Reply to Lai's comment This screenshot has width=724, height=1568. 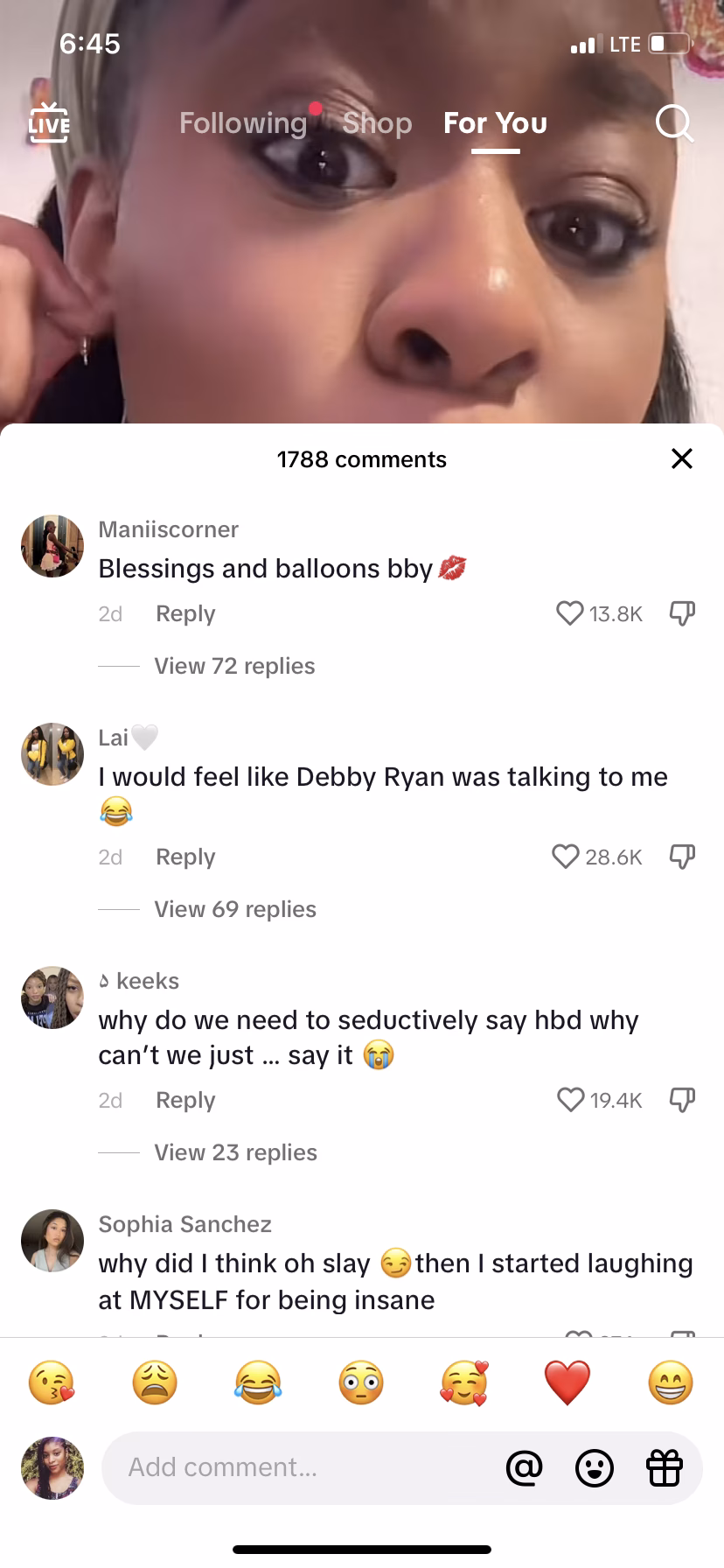(185, 857)
